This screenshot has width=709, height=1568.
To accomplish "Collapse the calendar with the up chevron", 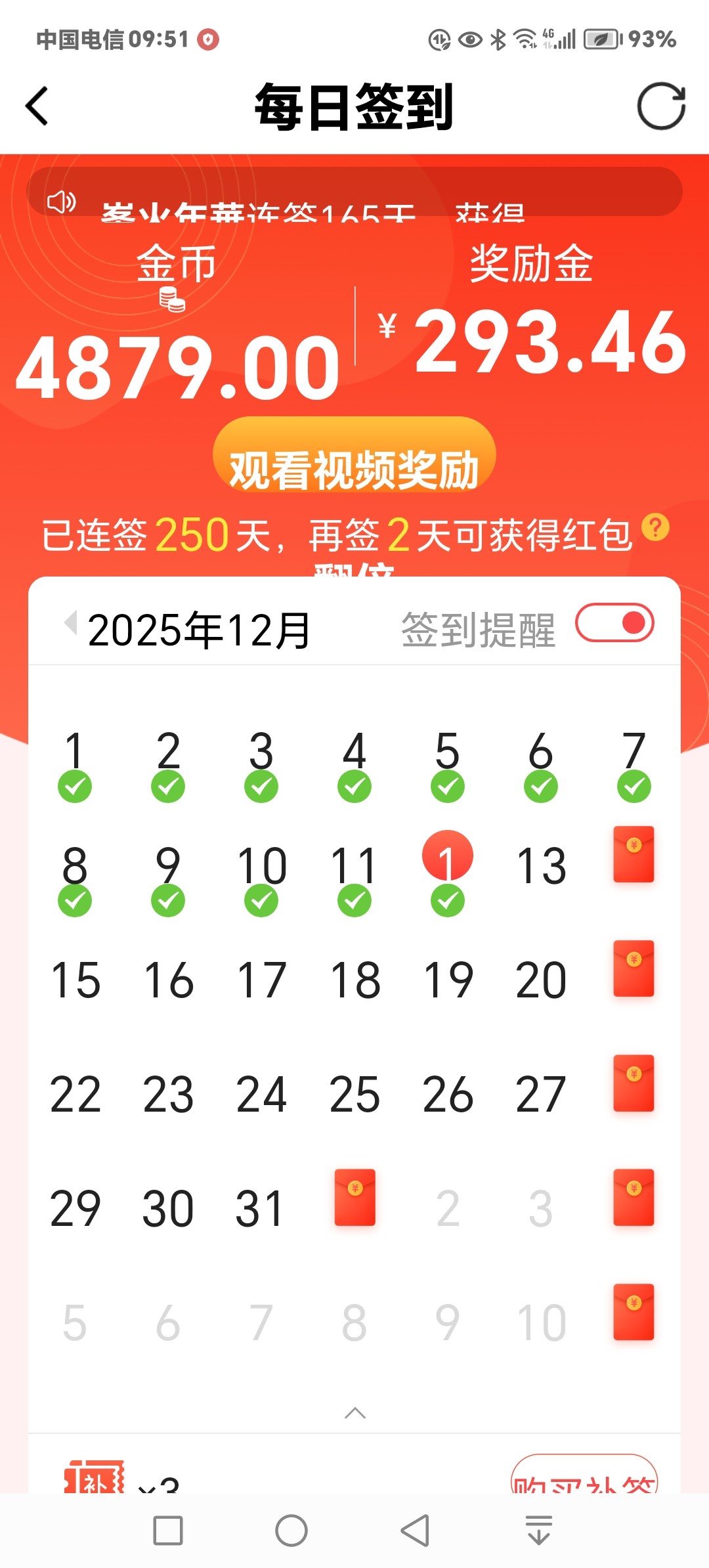I will (x=354, y=1413).
